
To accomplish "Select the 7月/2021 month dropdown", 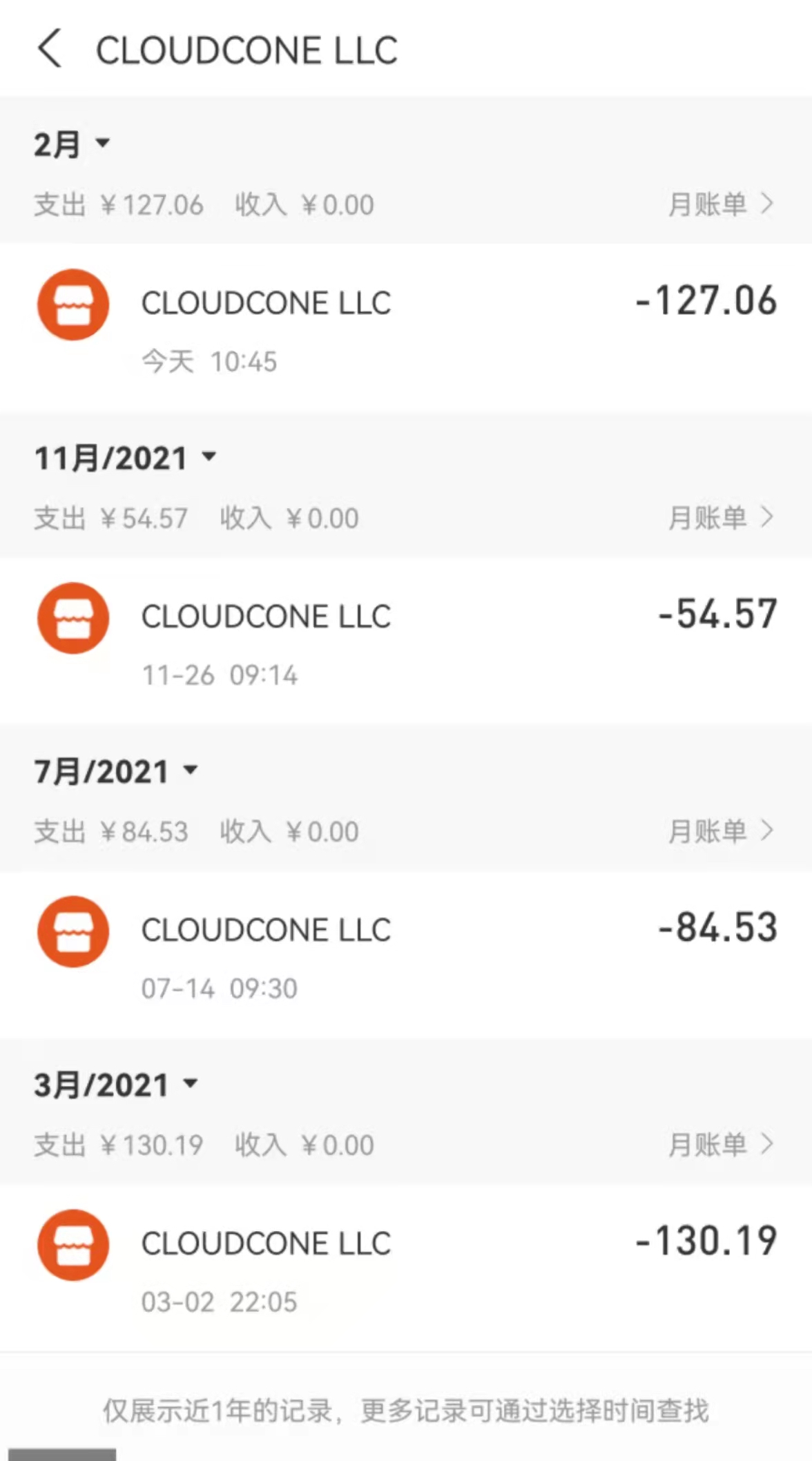I will point(116,771).
